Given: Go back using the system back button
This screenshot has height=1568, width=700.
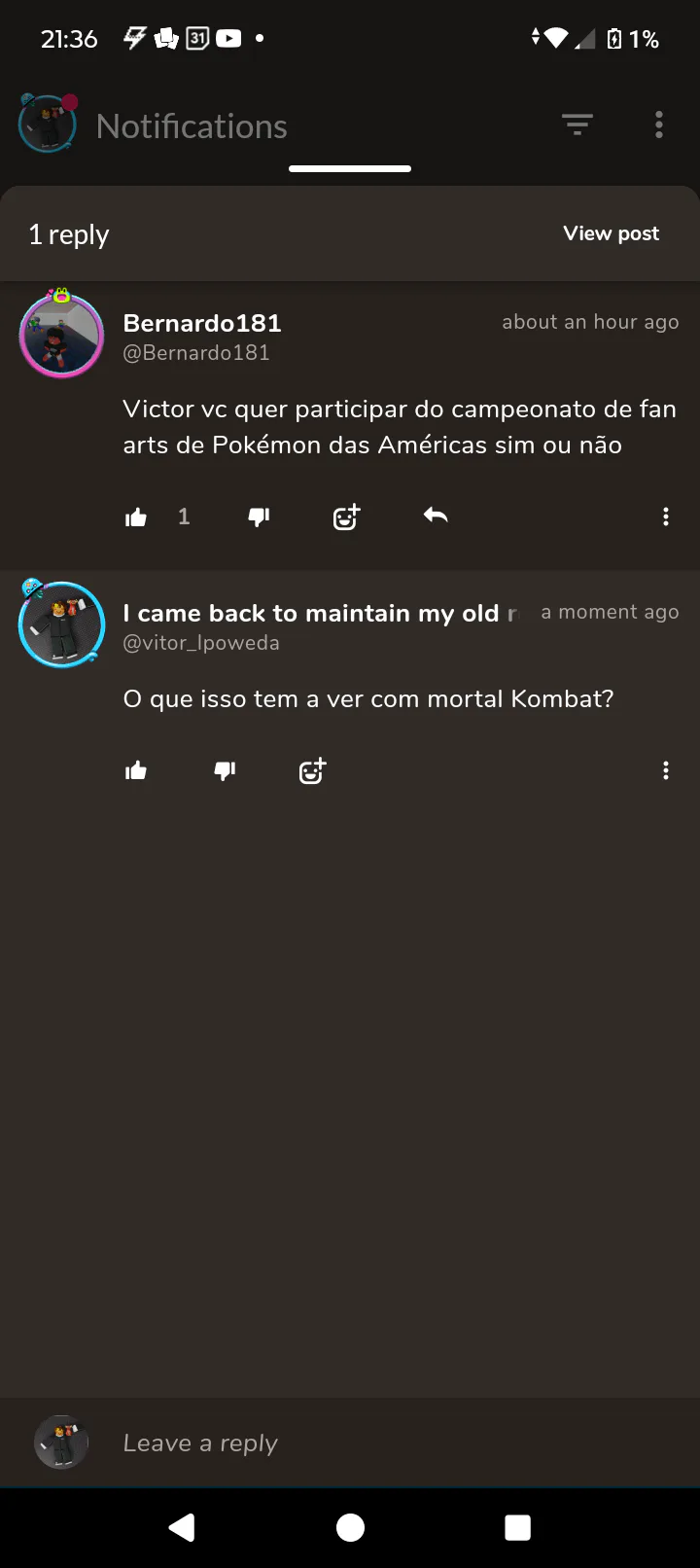Looking at the screenshot, I should [x=182, y=1527].
